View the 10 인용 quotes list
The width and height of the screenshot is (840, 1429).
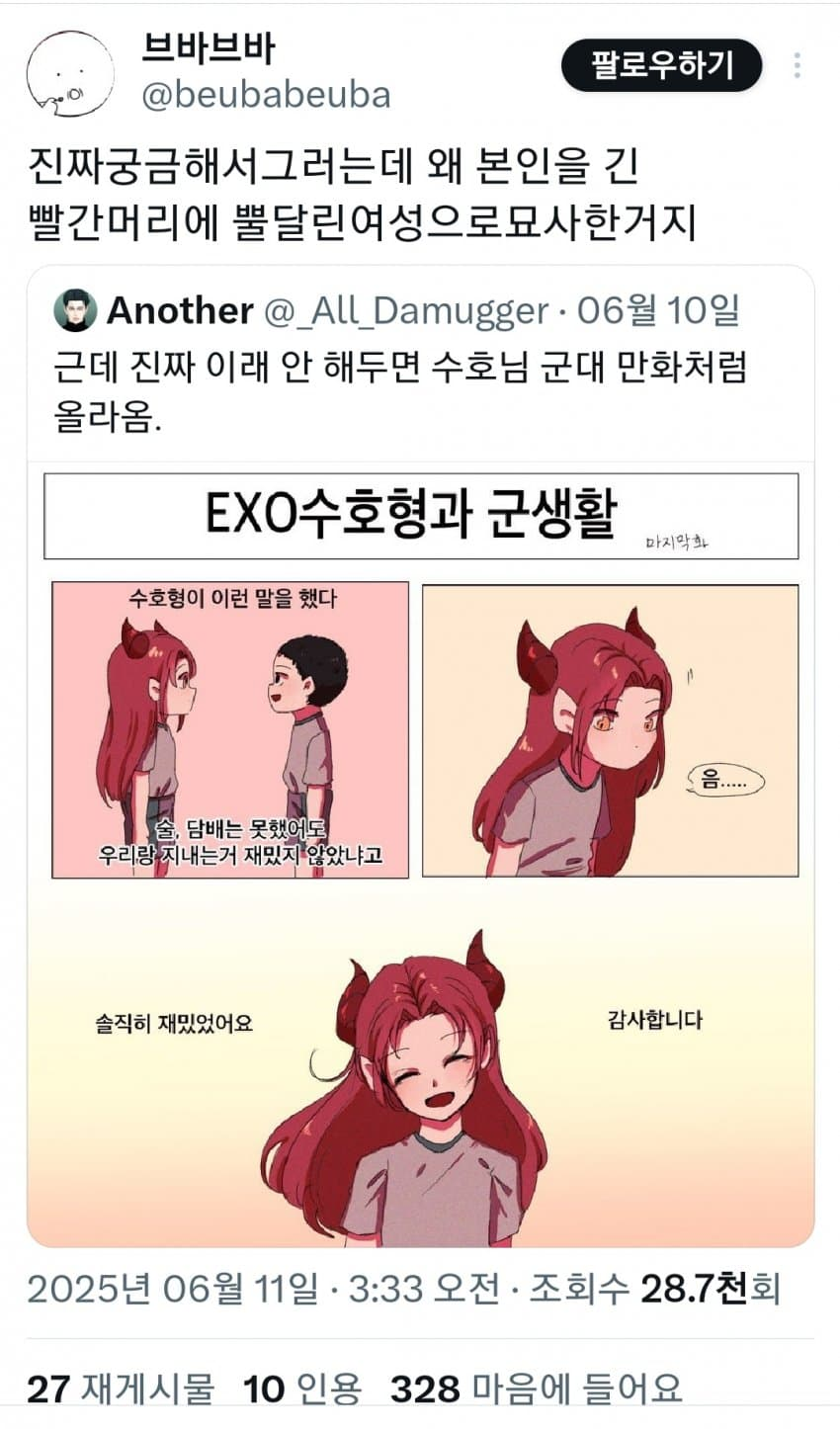point(302,1389)
